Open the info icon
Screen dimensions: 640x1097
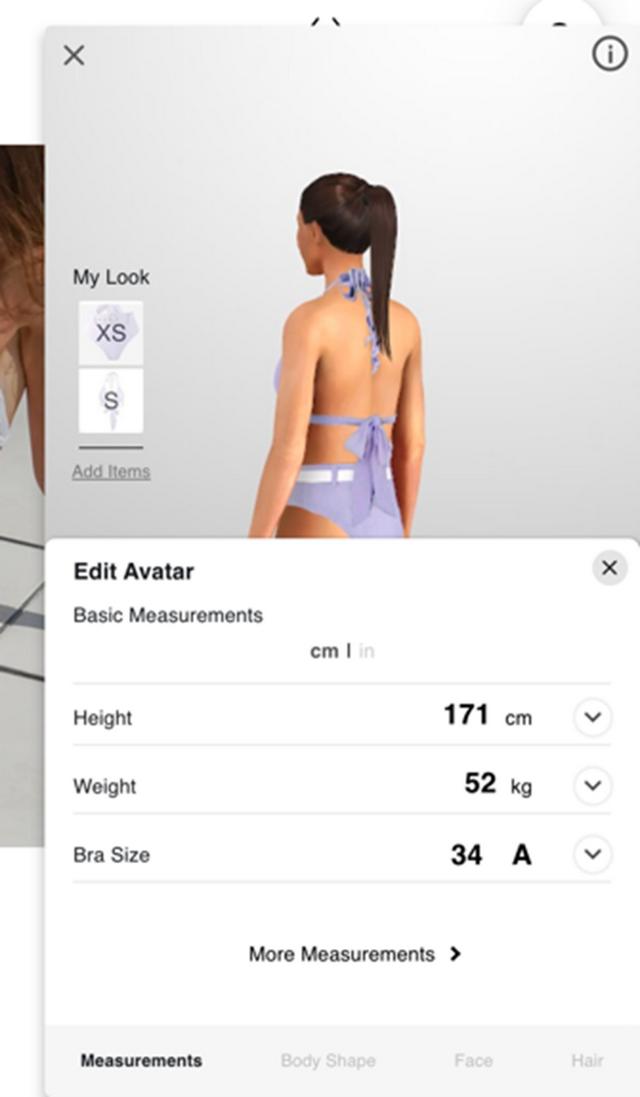pyautogui.click(x=609, y=54)
